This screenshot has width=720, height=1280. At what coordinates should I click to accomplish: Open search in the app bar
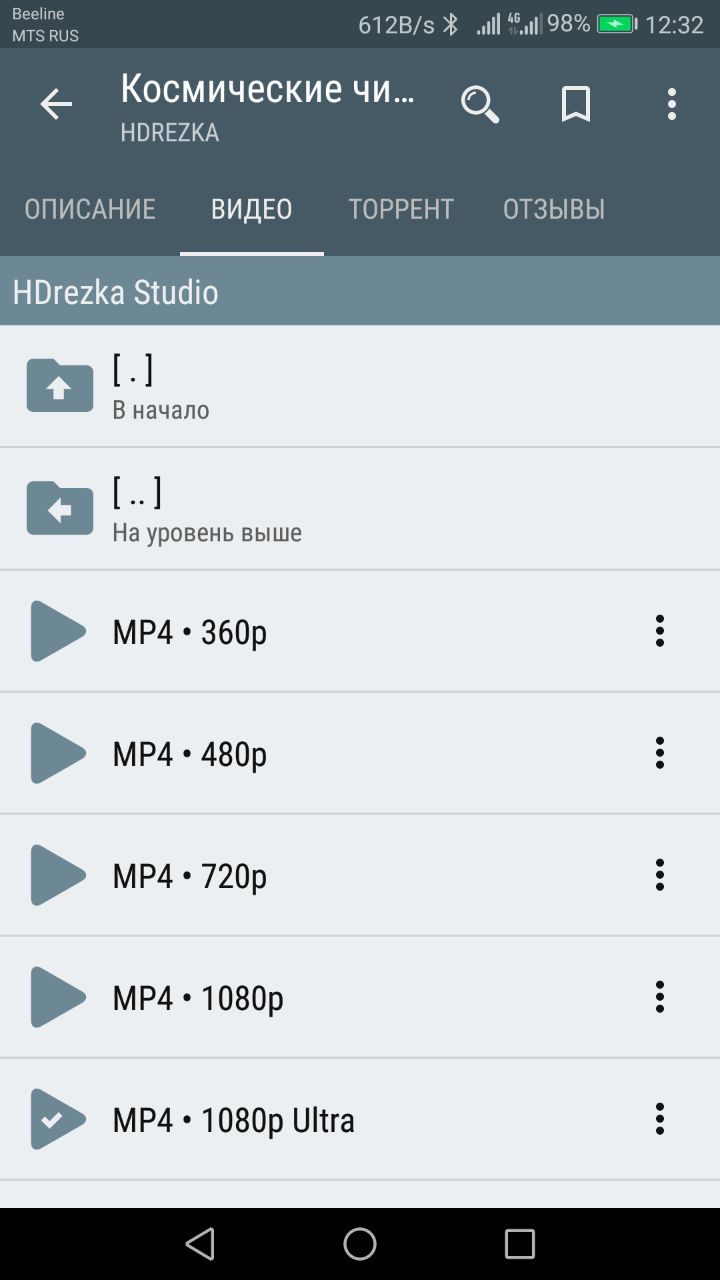pyautogui.click(x=479, y=104)
